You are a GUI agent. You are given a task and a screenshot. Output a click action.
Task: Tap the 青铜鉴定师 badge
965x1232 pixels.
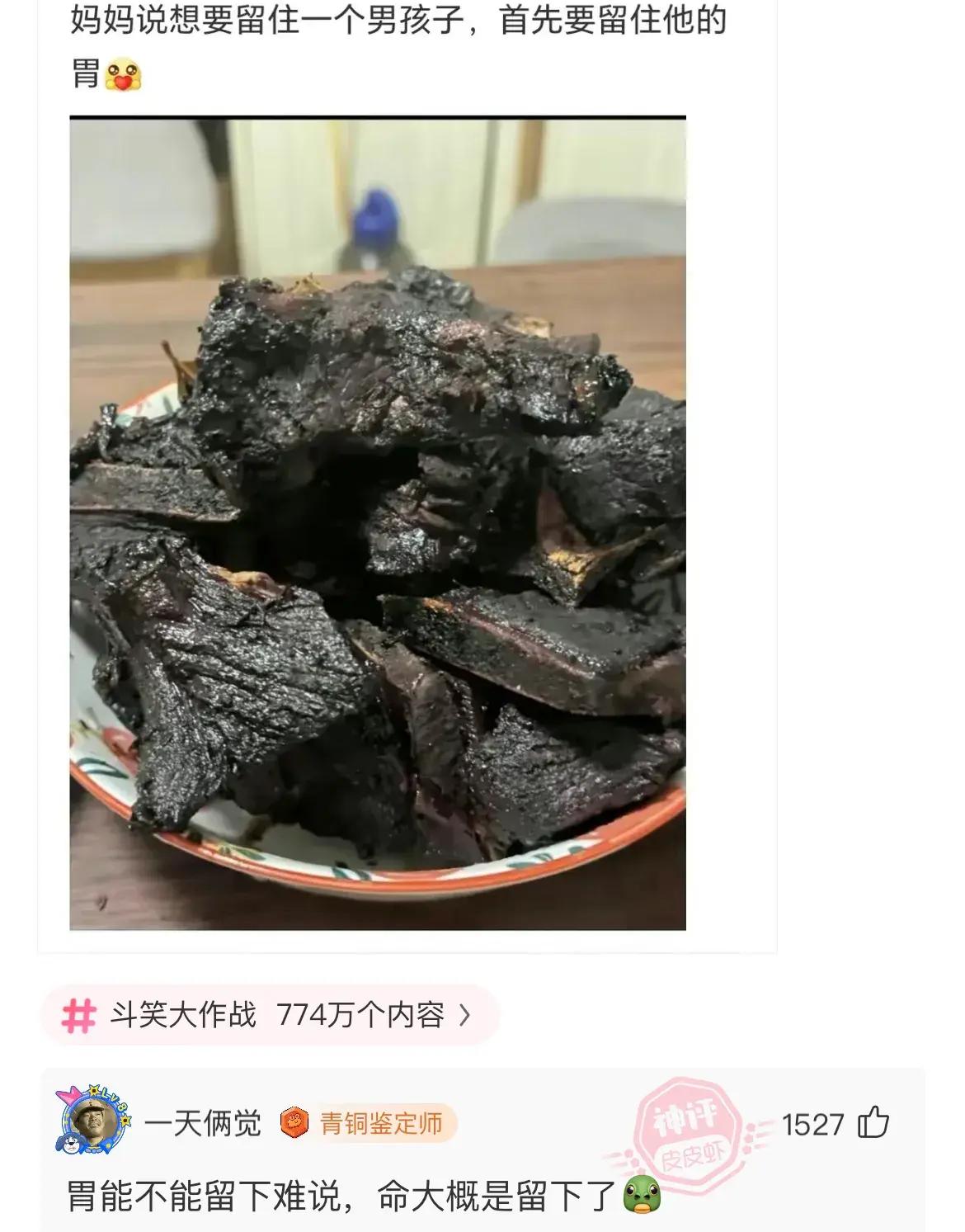point(367,1123)
